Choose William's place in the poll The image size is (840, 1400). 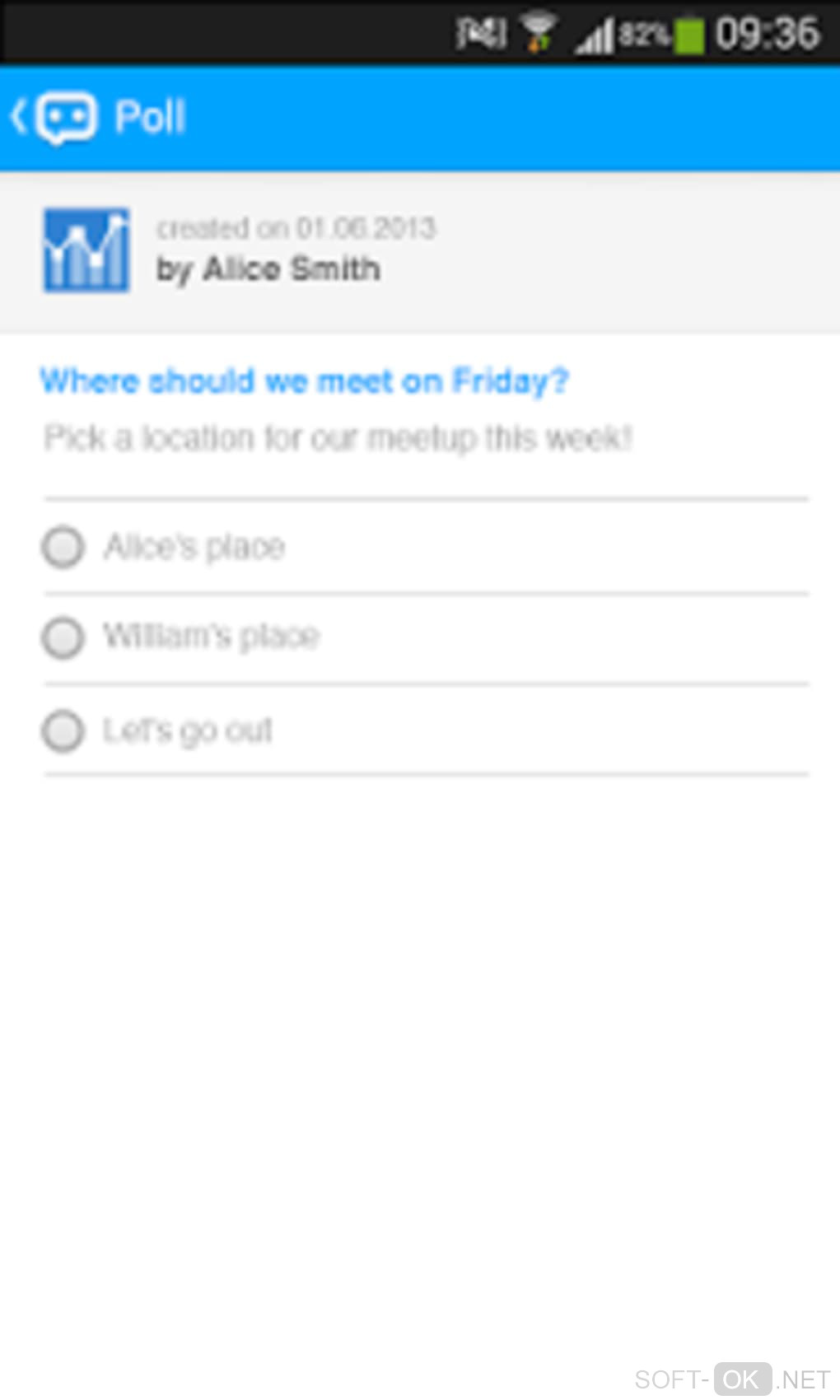click(x=63, y=638)
